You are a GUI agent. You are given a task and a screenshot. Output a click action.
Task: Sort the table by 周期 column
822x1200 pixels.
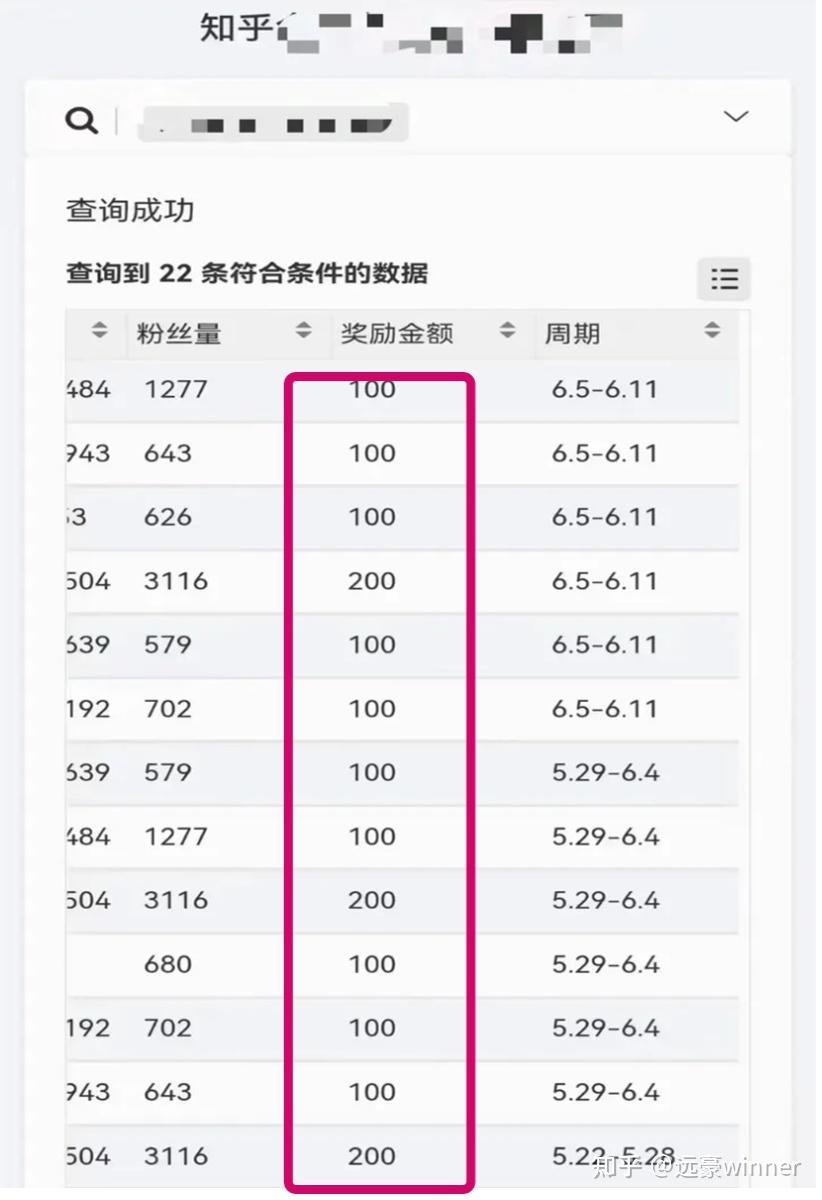712,331
